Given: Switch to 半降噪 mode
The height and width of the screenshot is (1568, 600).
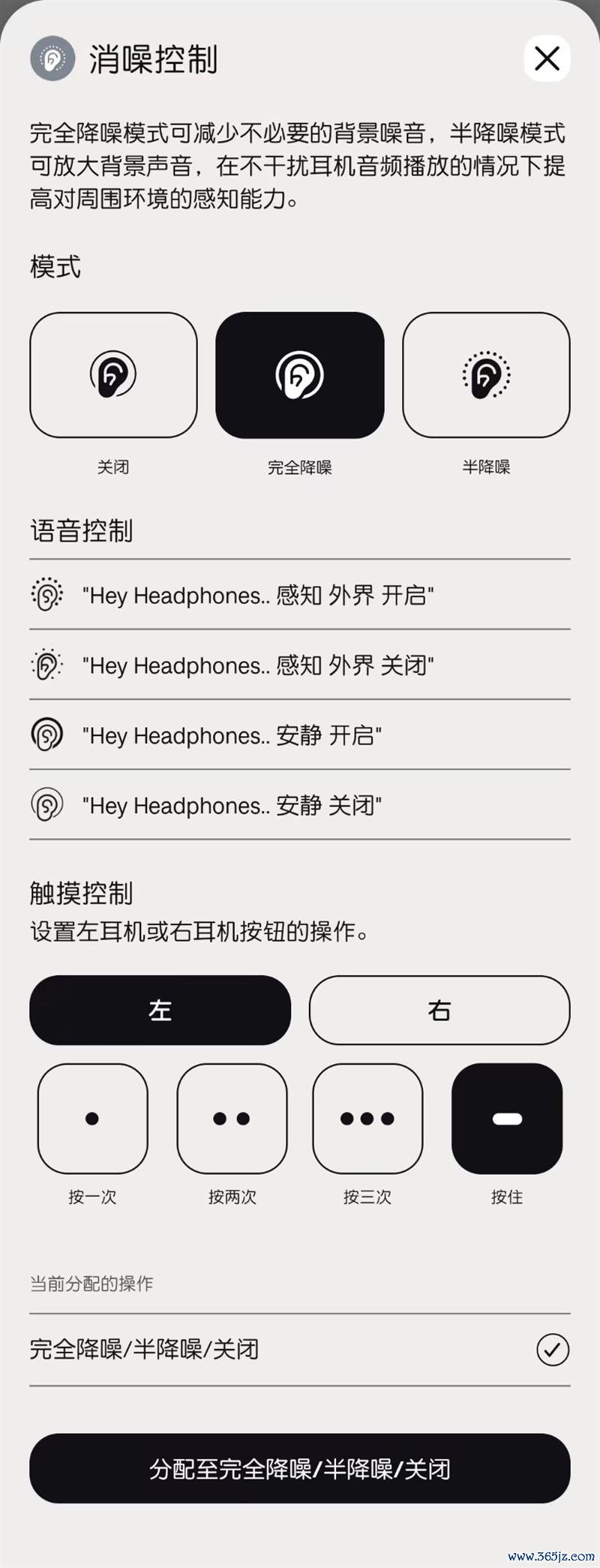Looking at the screenshot, I should click(486, 375).
